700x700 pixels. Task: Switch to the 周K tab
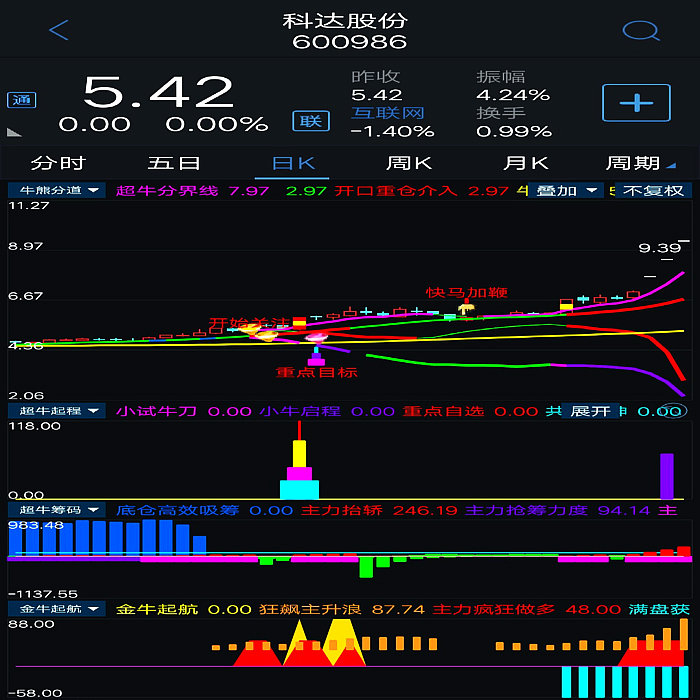click(x=409, y=163)
